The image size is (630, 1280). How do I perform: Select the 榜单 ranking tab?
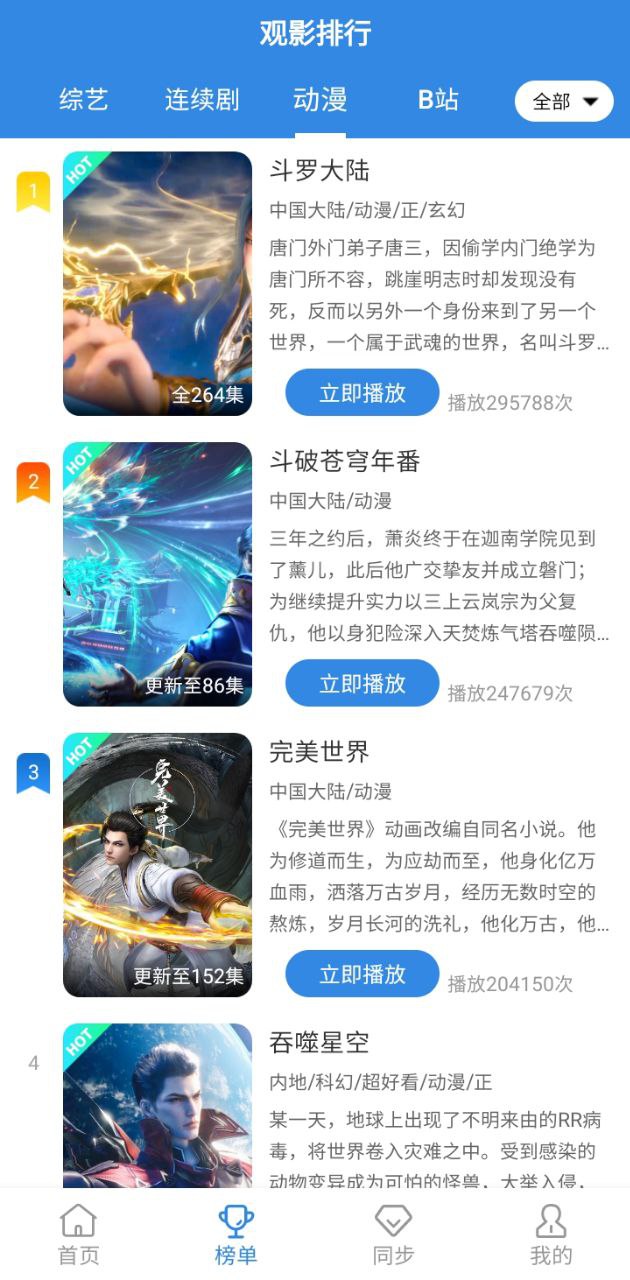coord(236,1235)
